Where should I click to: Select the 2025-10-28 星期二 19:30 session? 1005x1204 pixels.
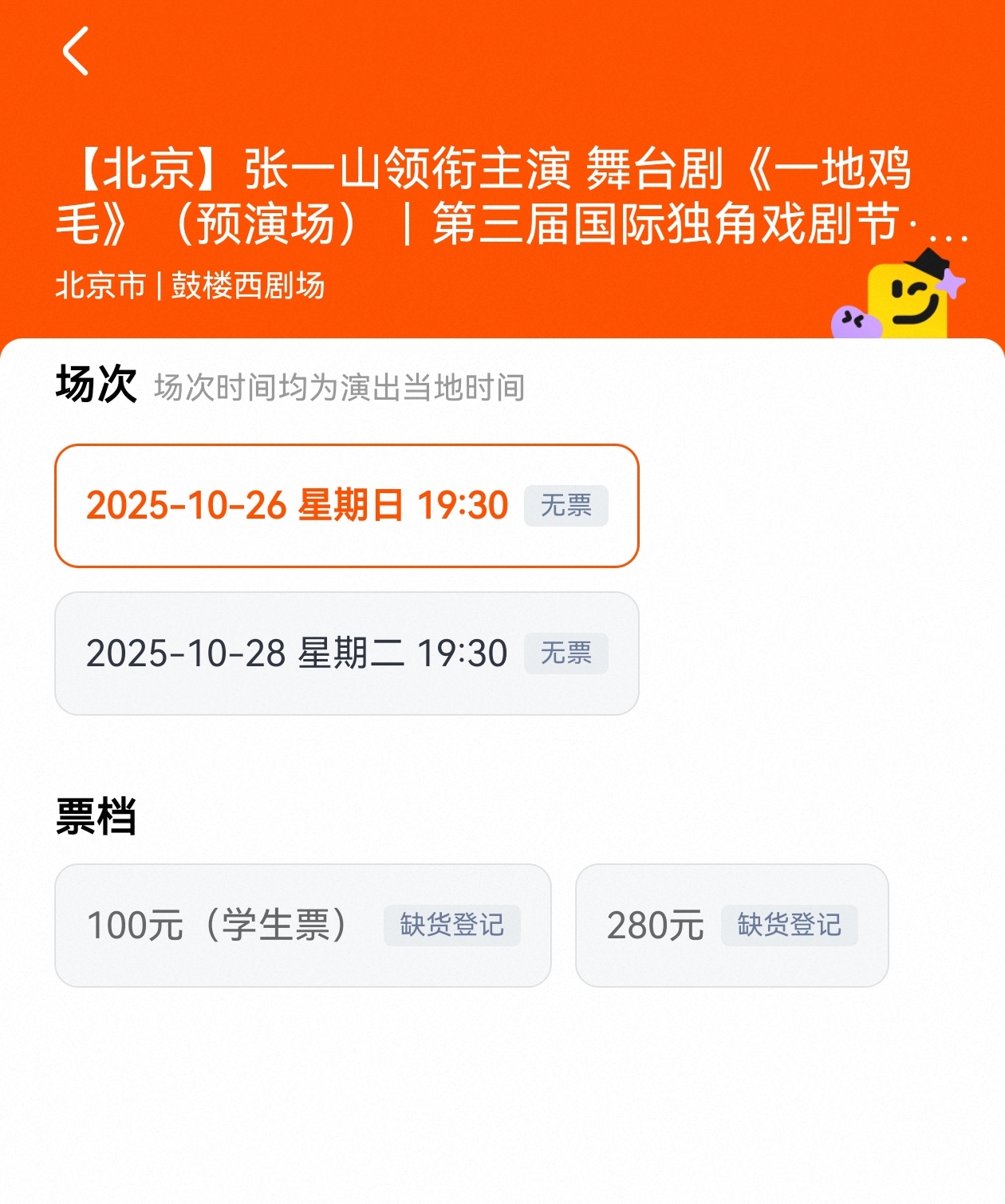[x=346, y=653]
